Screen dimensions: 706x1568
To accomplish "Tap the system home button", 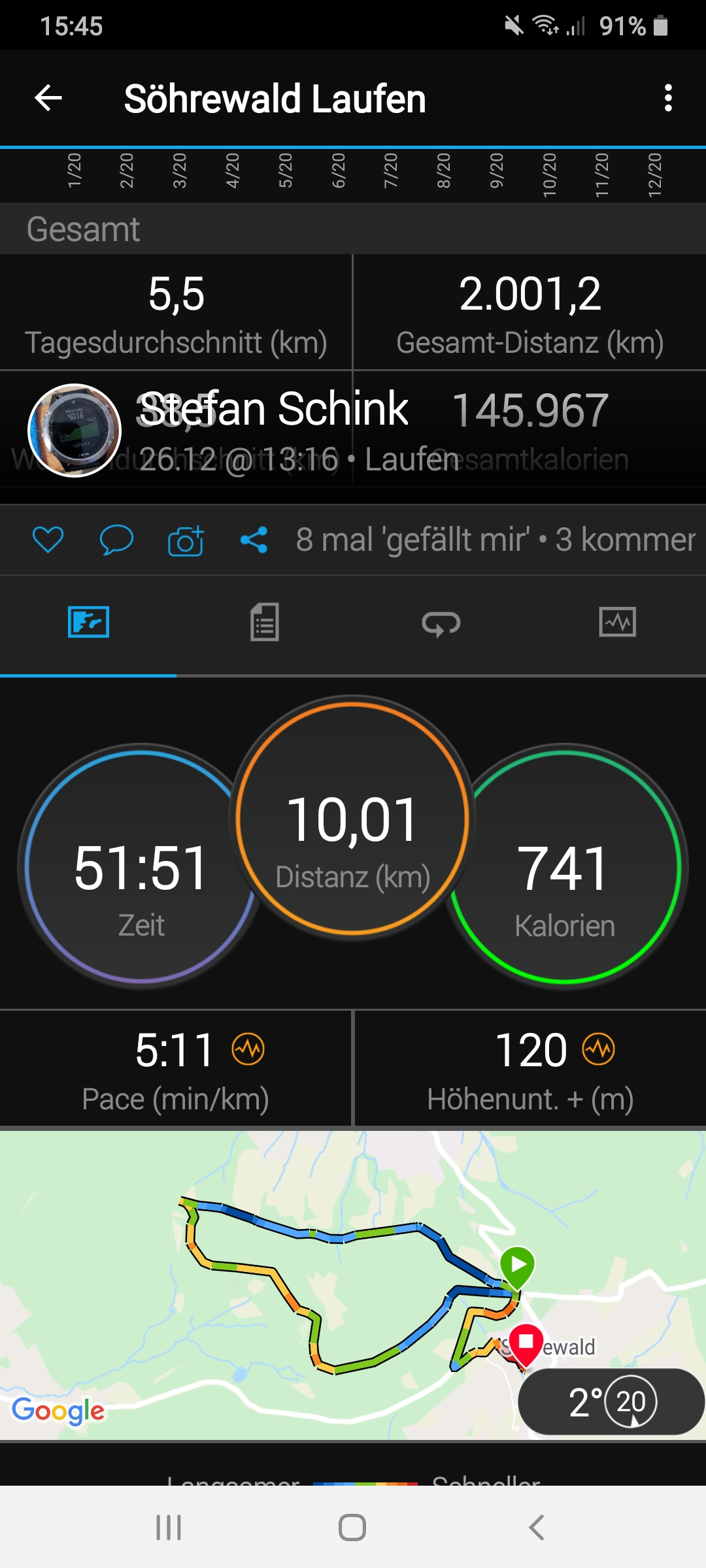I will [352, 1527].
